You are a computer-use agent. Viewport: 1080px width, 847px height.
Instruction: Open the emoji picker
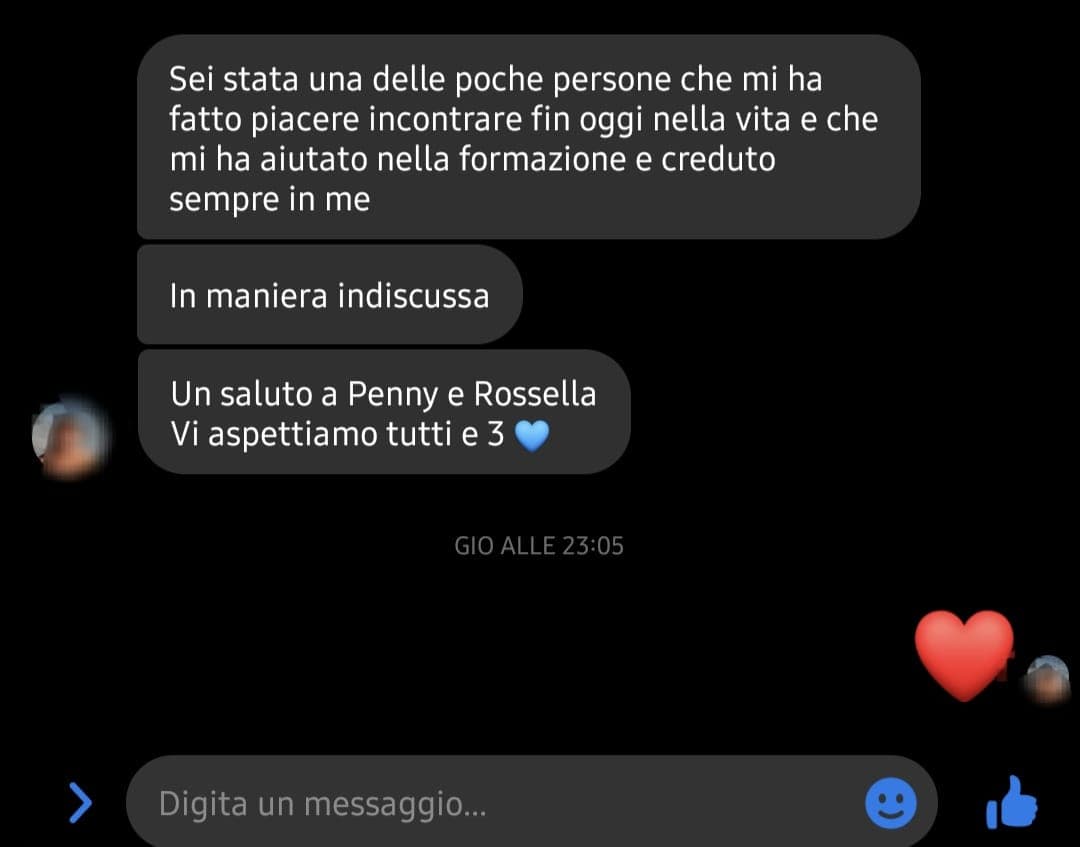pyautogui.click(x=890, y=803)
